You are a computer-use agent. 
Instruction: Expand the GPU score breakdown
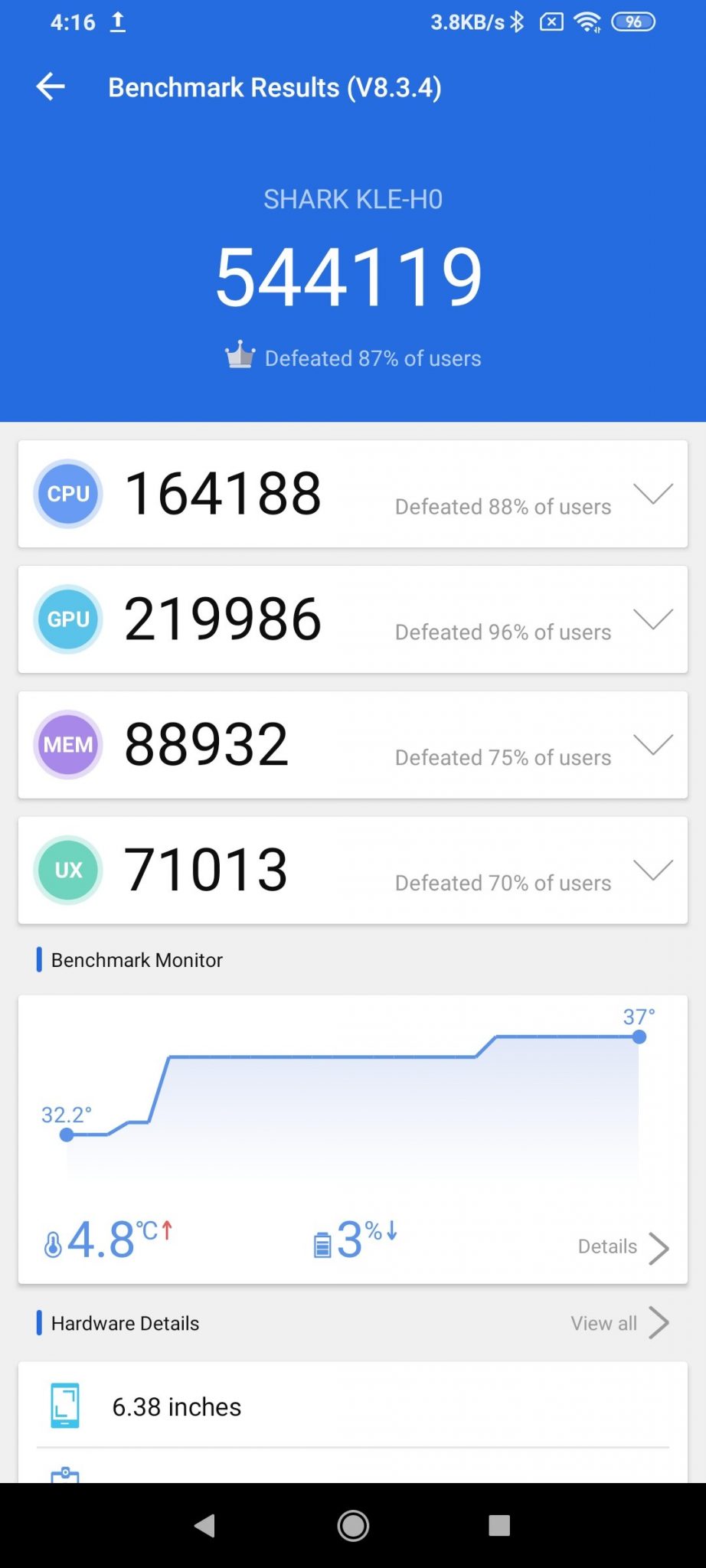[652, 619]
